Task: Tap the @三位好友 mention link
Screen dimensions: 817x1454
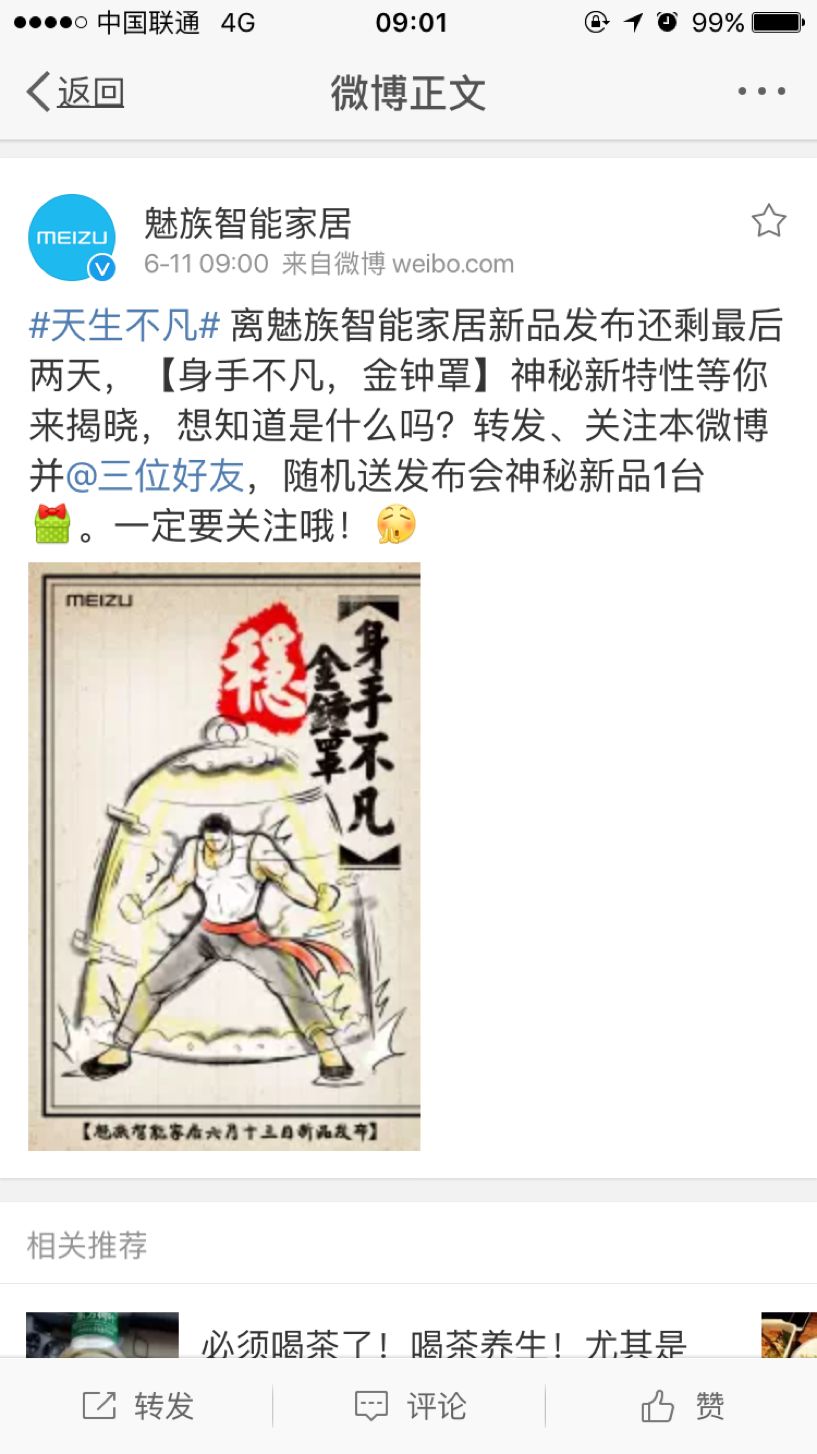Action: pos(155,476)
